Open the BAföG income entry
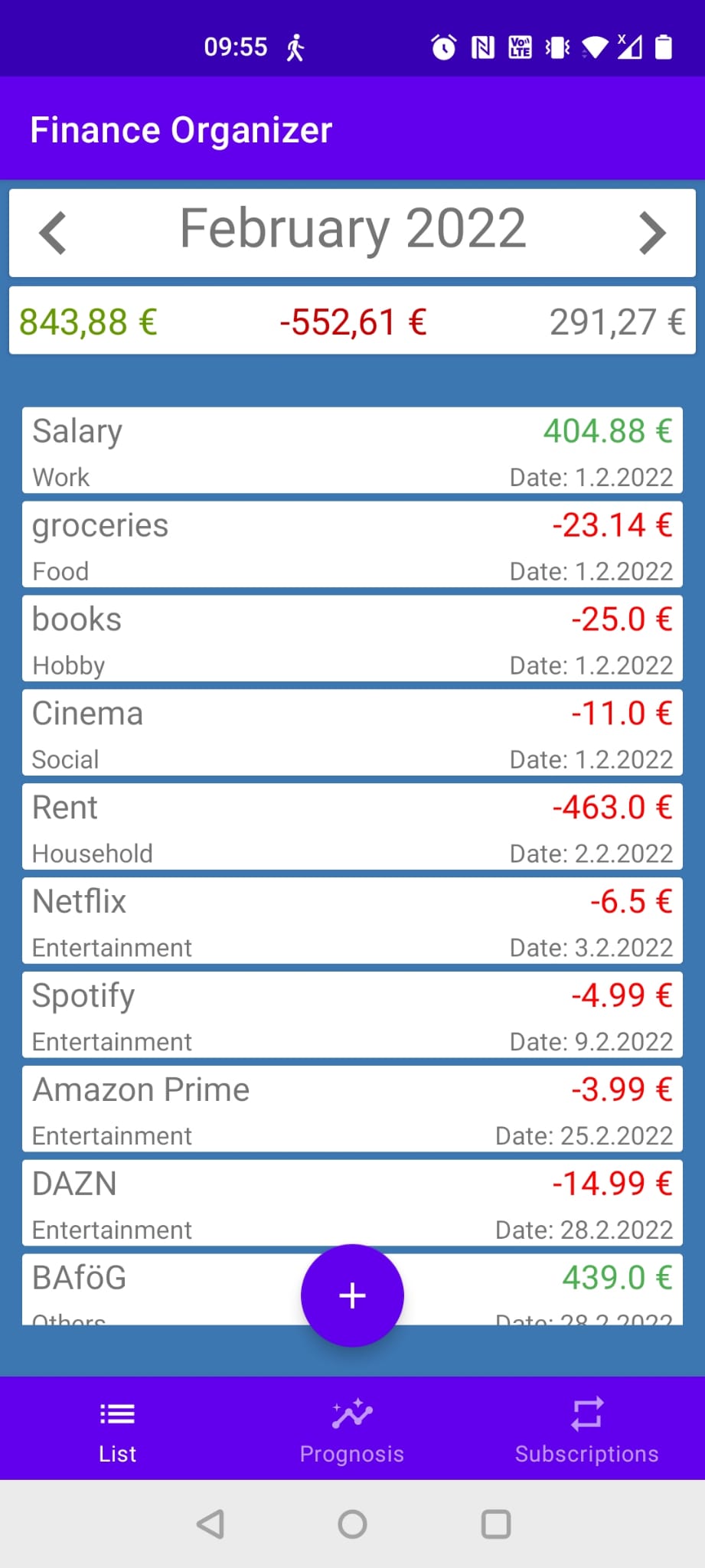Viewport: 705px width, 1568px height. click(153, 1290)
